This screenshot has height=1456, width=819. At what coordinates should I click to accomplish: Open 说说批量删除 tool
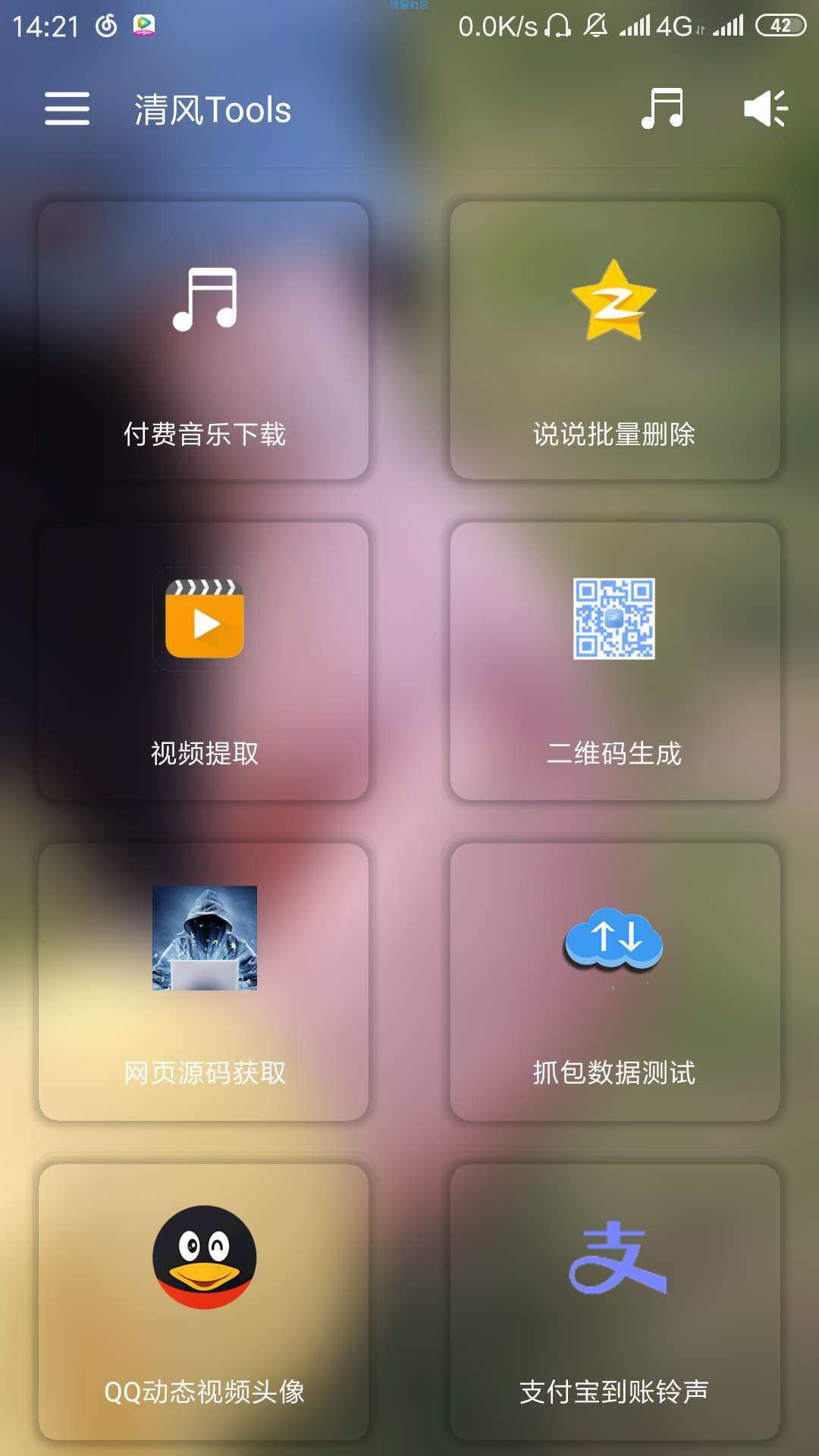tap(615, 340)
